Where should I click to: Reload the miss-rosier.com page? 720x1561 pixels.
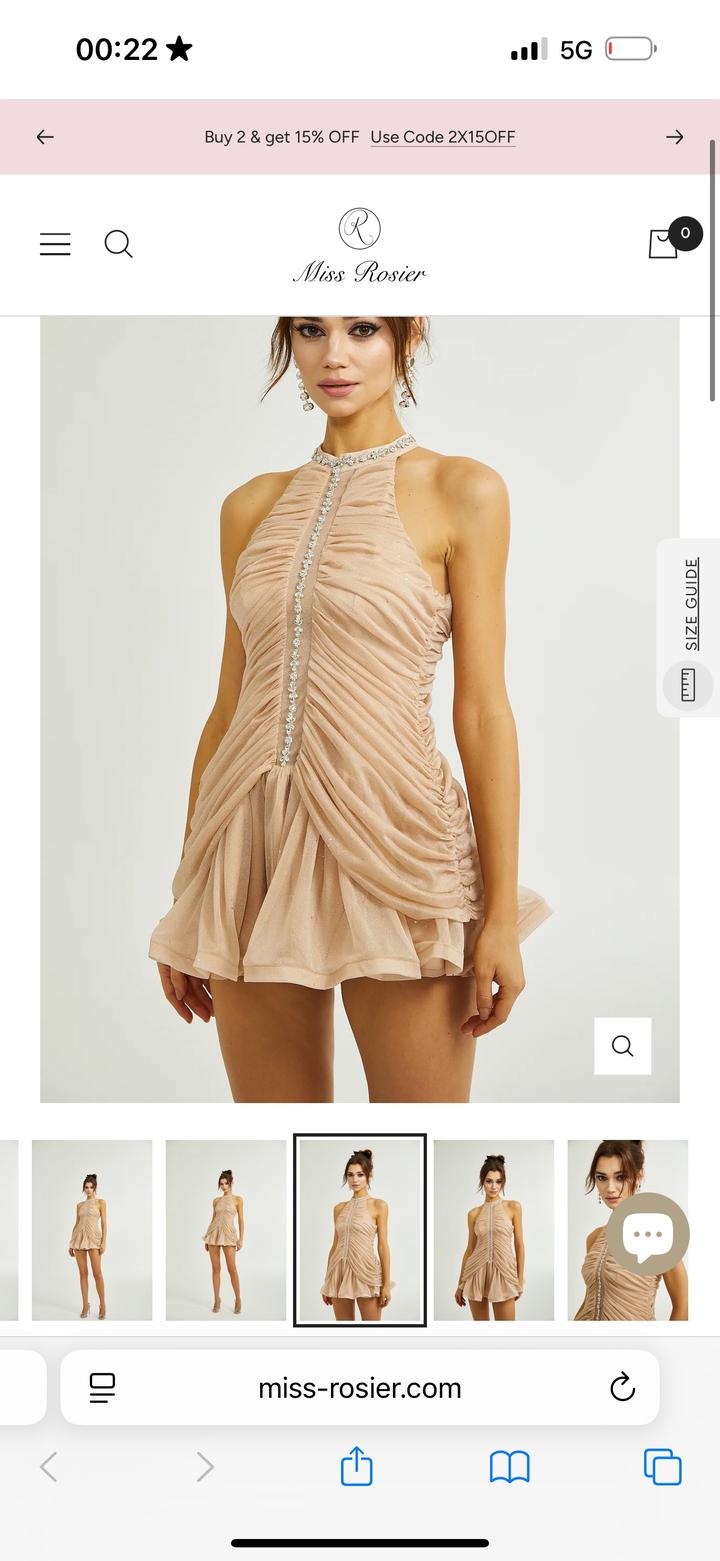click(622, 1387)
